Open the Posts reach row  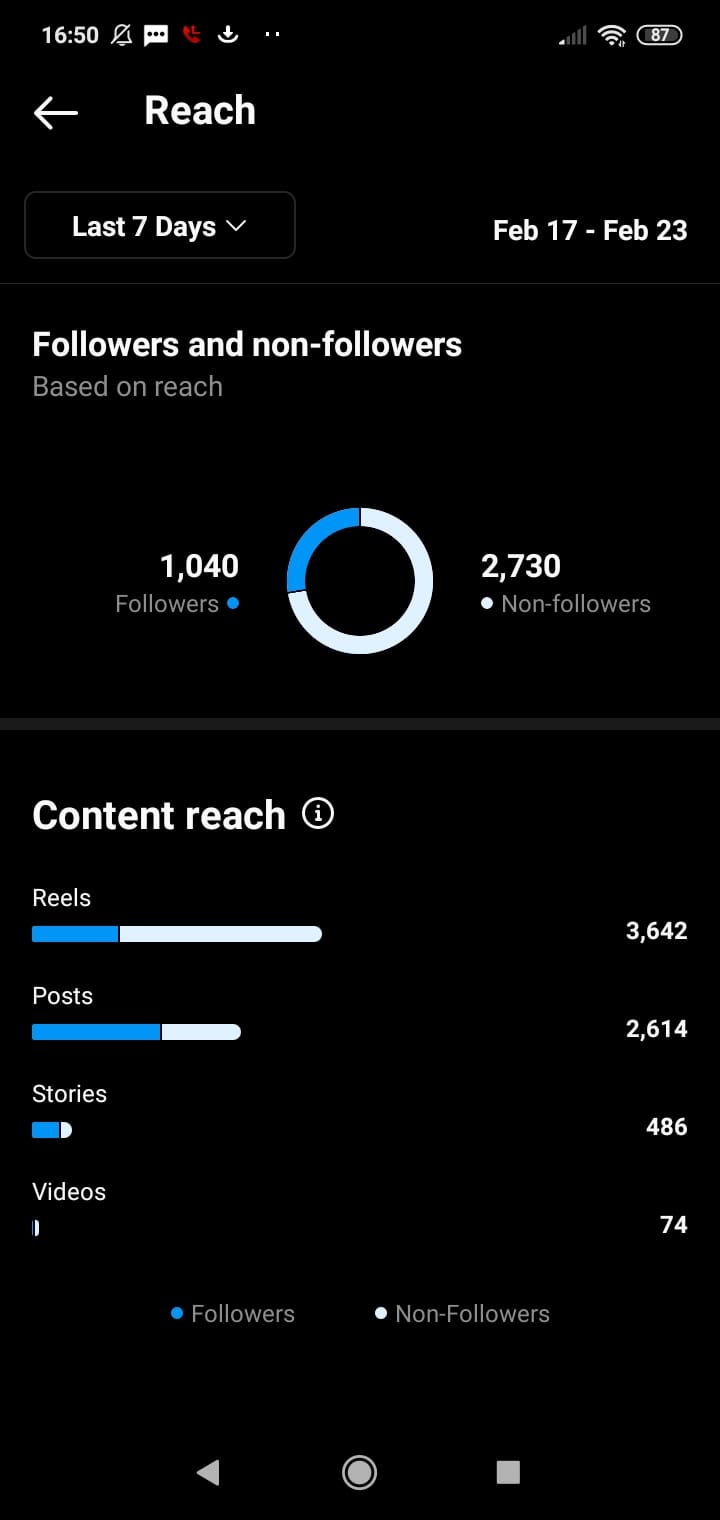pos(360,1014)
